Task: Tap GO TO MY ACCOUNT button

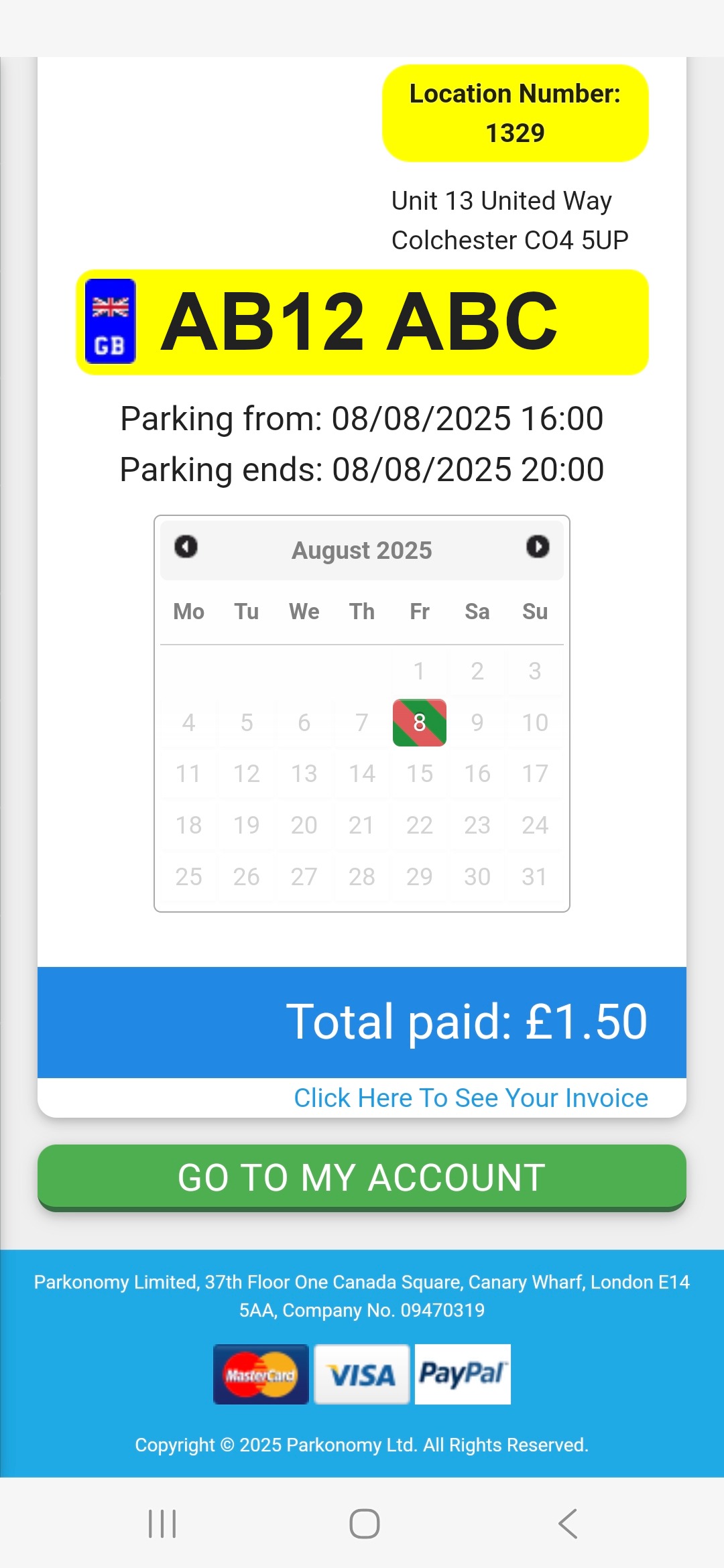Action: (x=362, y=1177)
